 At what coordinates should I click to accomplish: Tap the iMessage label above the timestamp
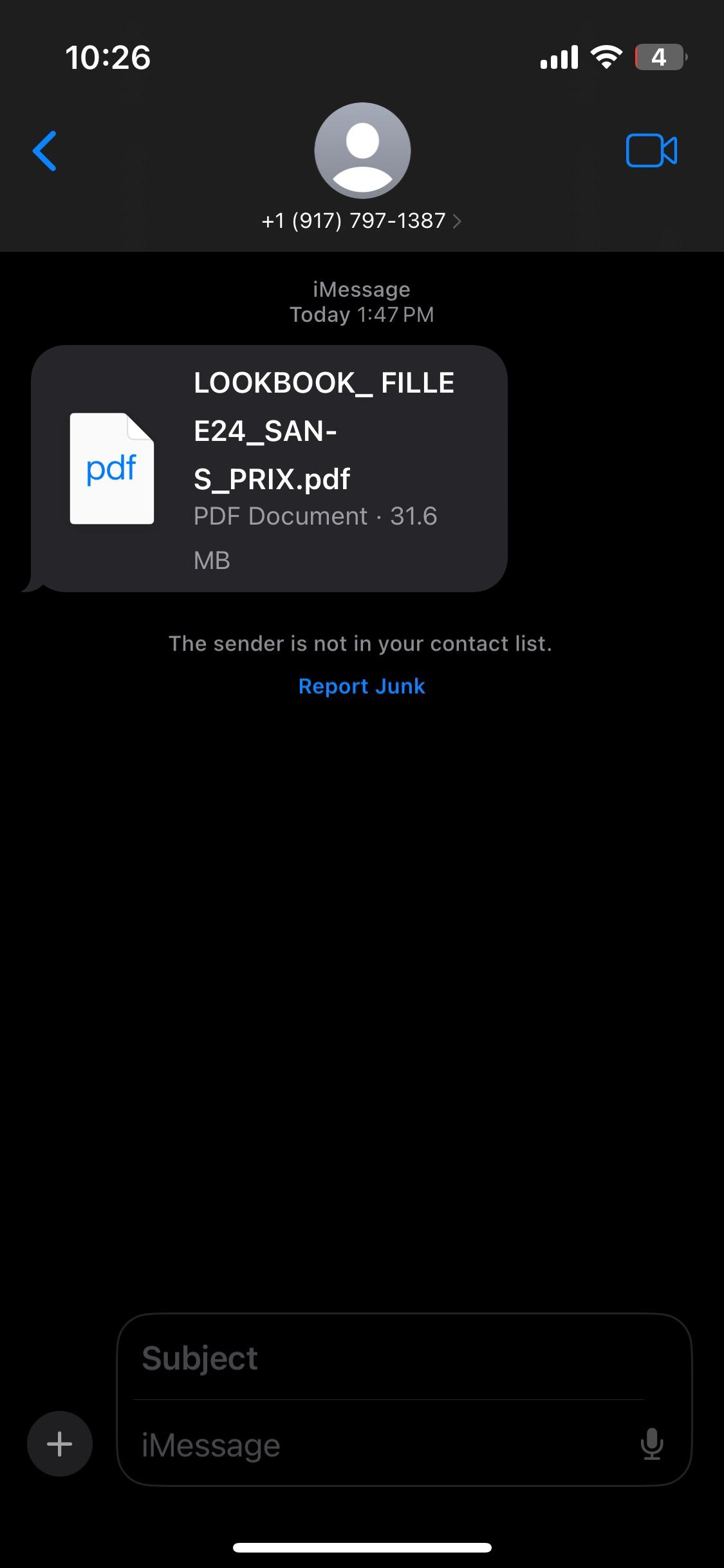tap(362, 288)
